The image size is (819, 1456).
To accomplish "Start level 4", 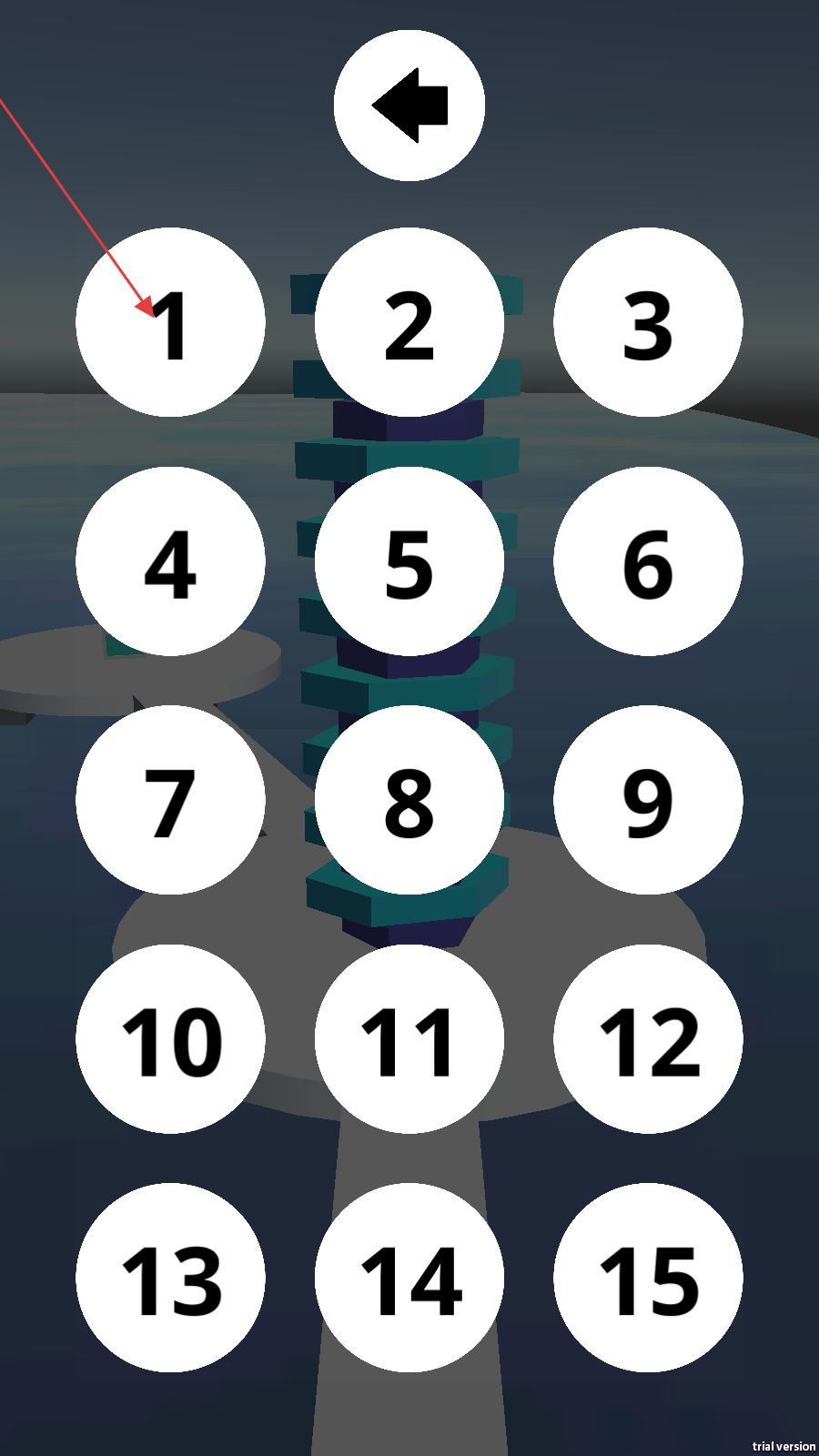I will tap(170, 561).
